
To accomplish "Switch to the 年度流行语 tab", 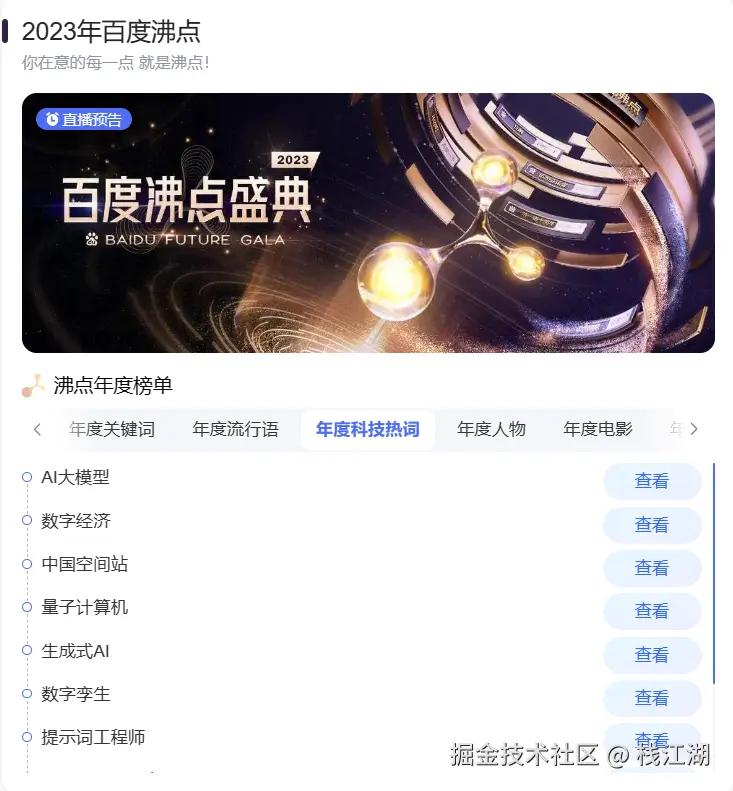I will pos(235,430).
